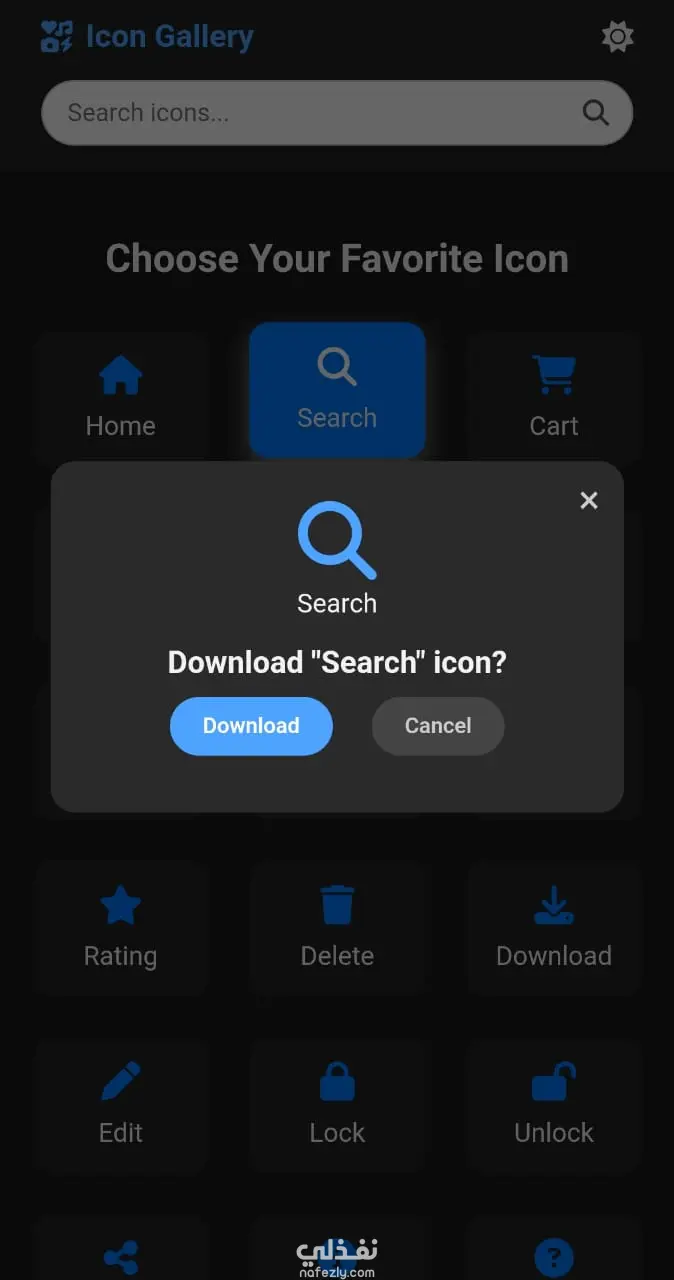Confirm with the Download button
The height and width of the screenshot is (1280, 674).
pos(251,726)
